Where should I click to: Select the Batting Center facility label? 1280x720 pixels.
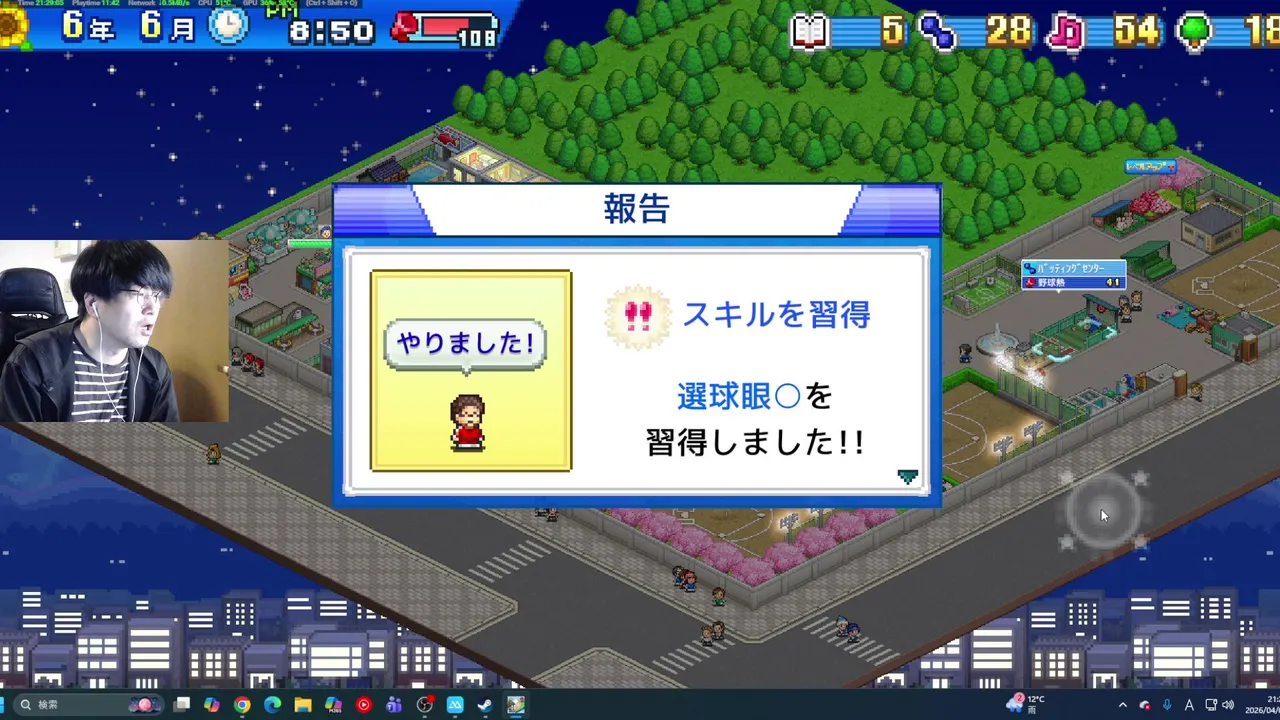tap(1073, 268)
